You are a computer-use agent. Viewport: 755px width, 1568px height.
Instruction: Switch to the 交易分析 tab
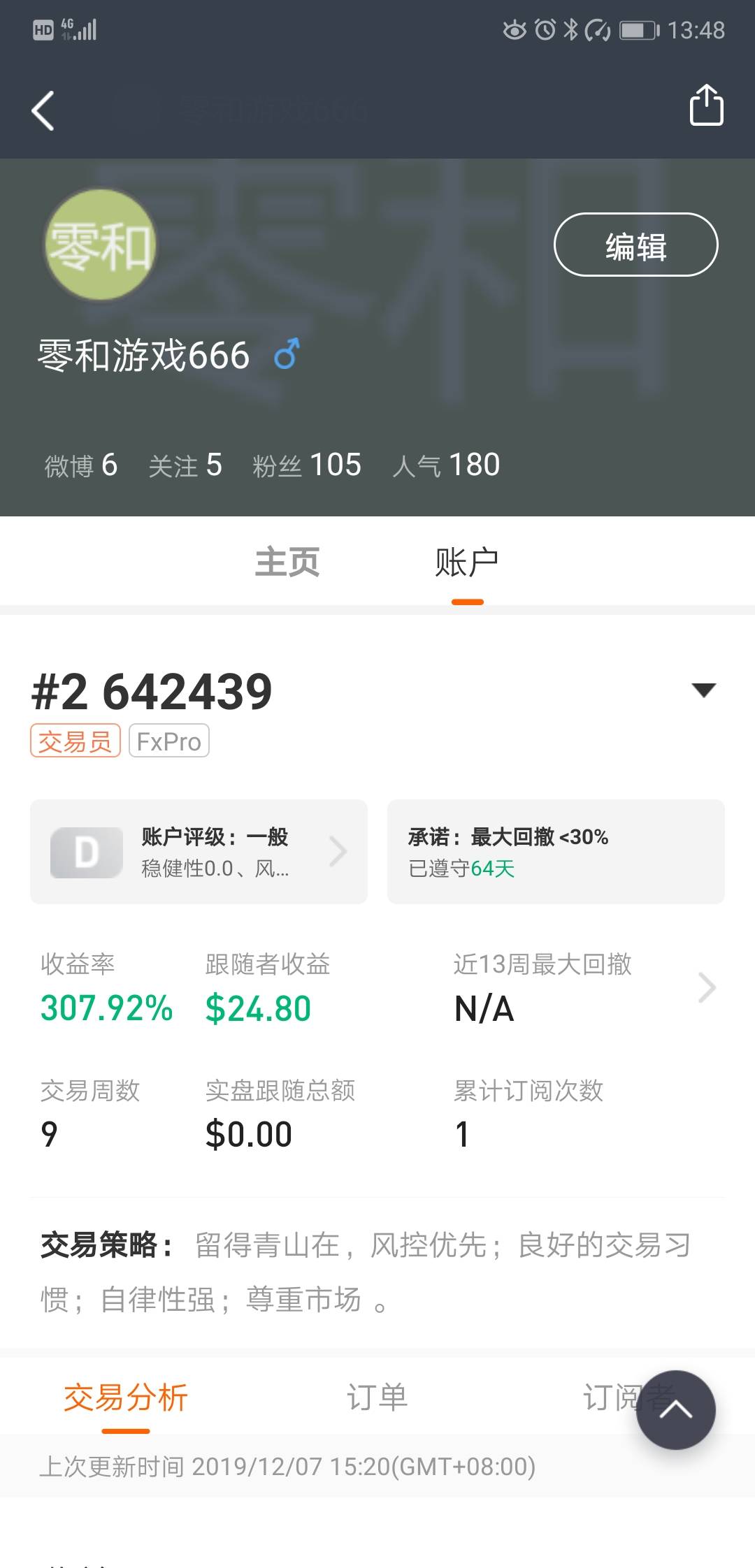pos(126,1398)
